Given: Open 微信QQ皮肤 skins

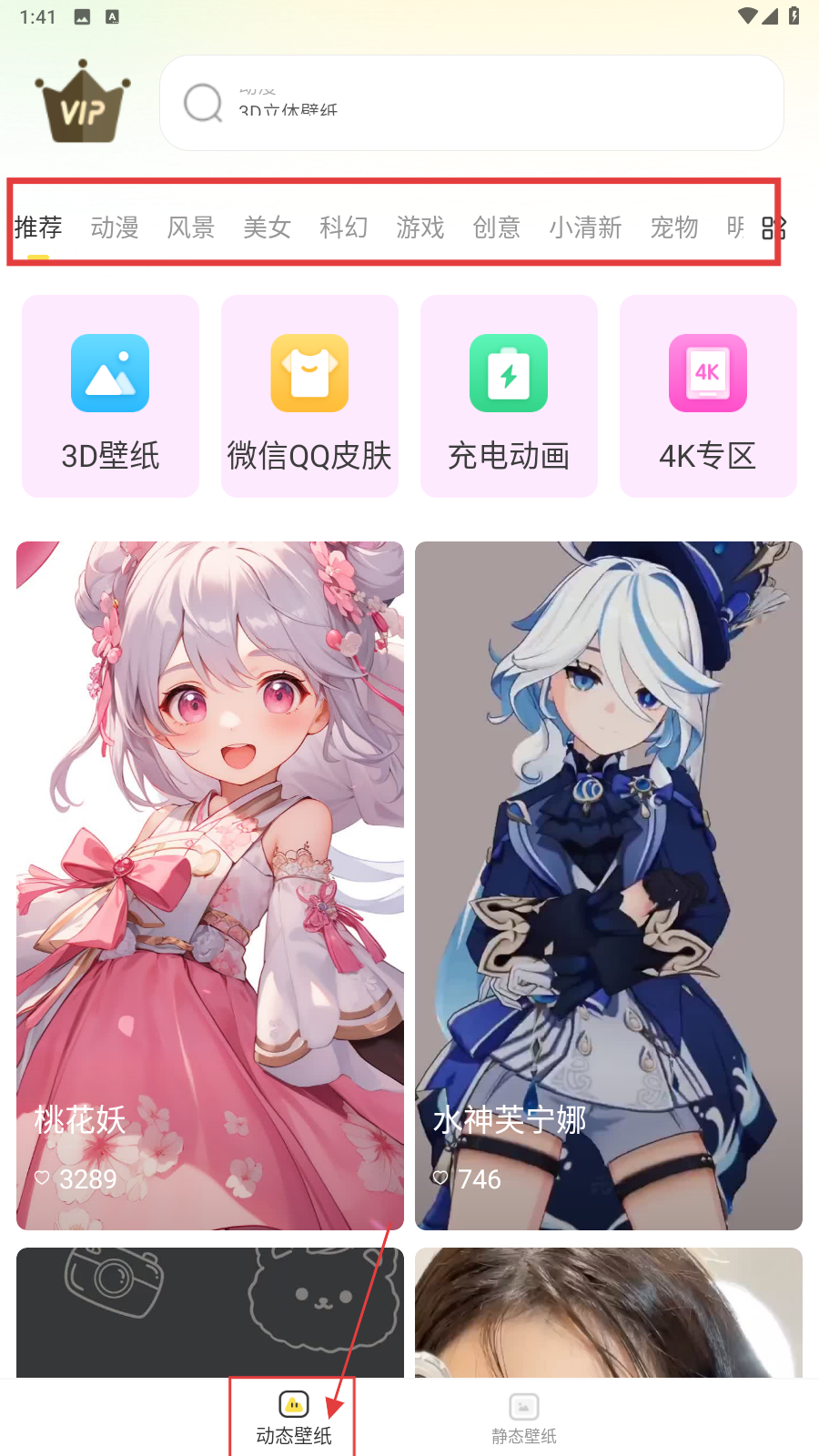Looking at the screenshot, I should tap(309, 397).
